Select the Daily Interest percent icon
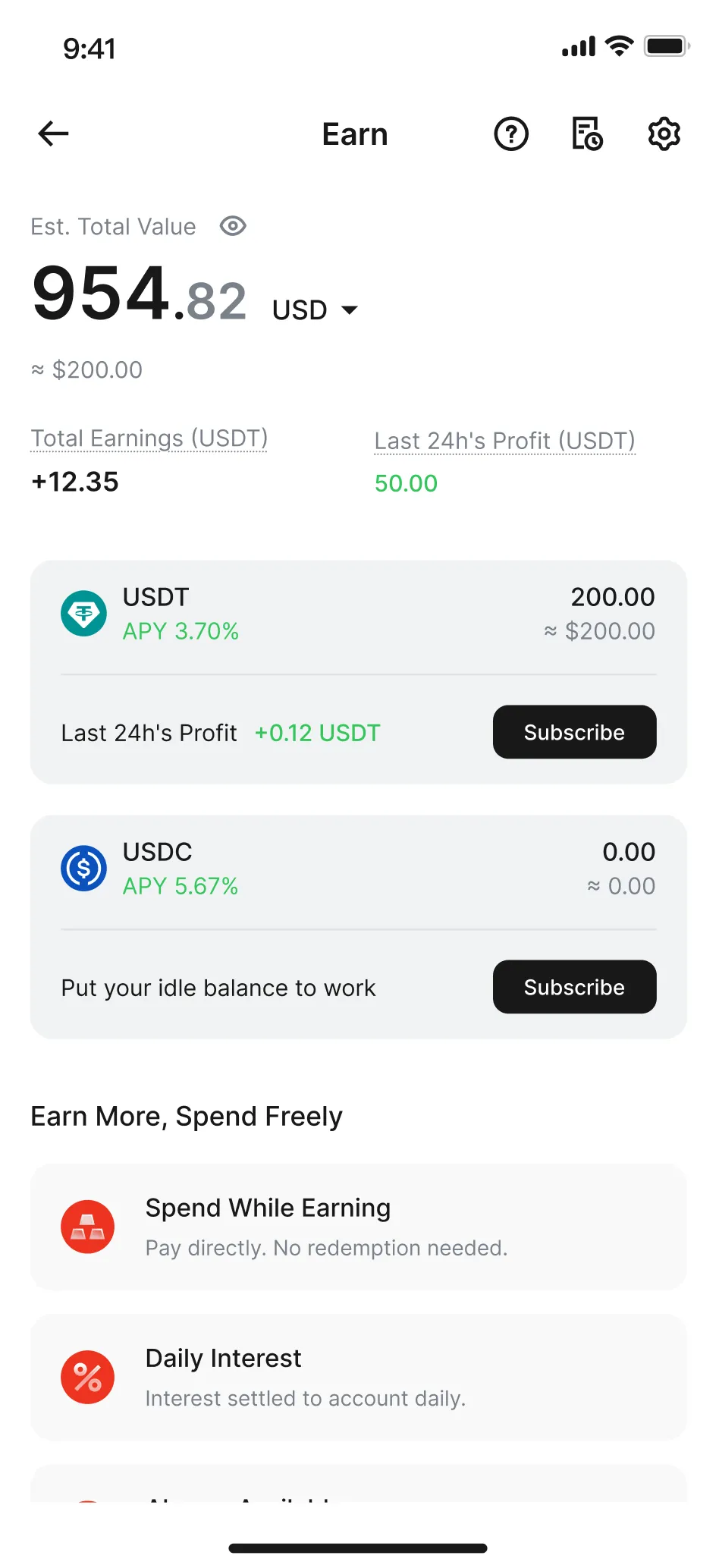Viewport: 719px width, 1568px height. (87, 1377)
